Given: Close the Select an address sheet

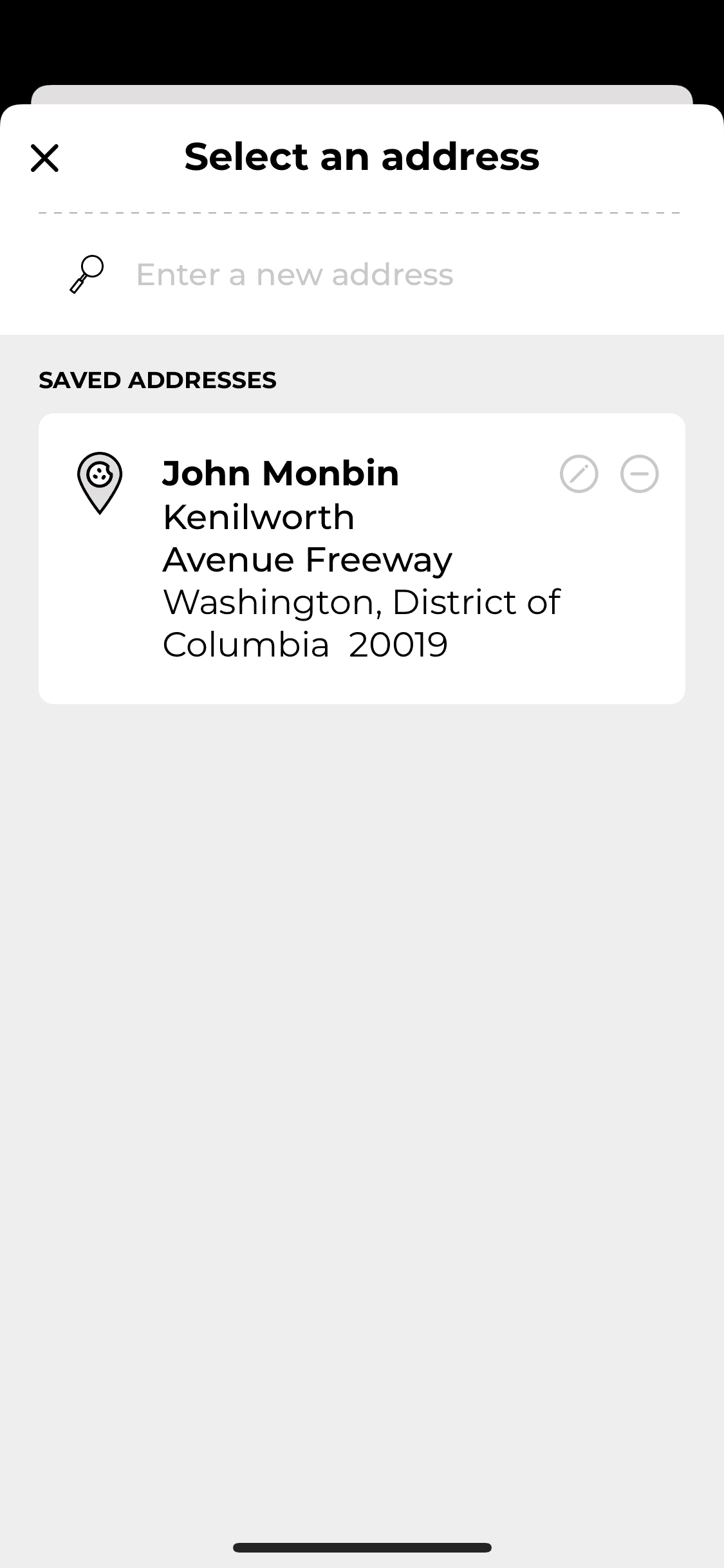Looking at the screenshot, I should pyautogui.click(x=44, y=158).
